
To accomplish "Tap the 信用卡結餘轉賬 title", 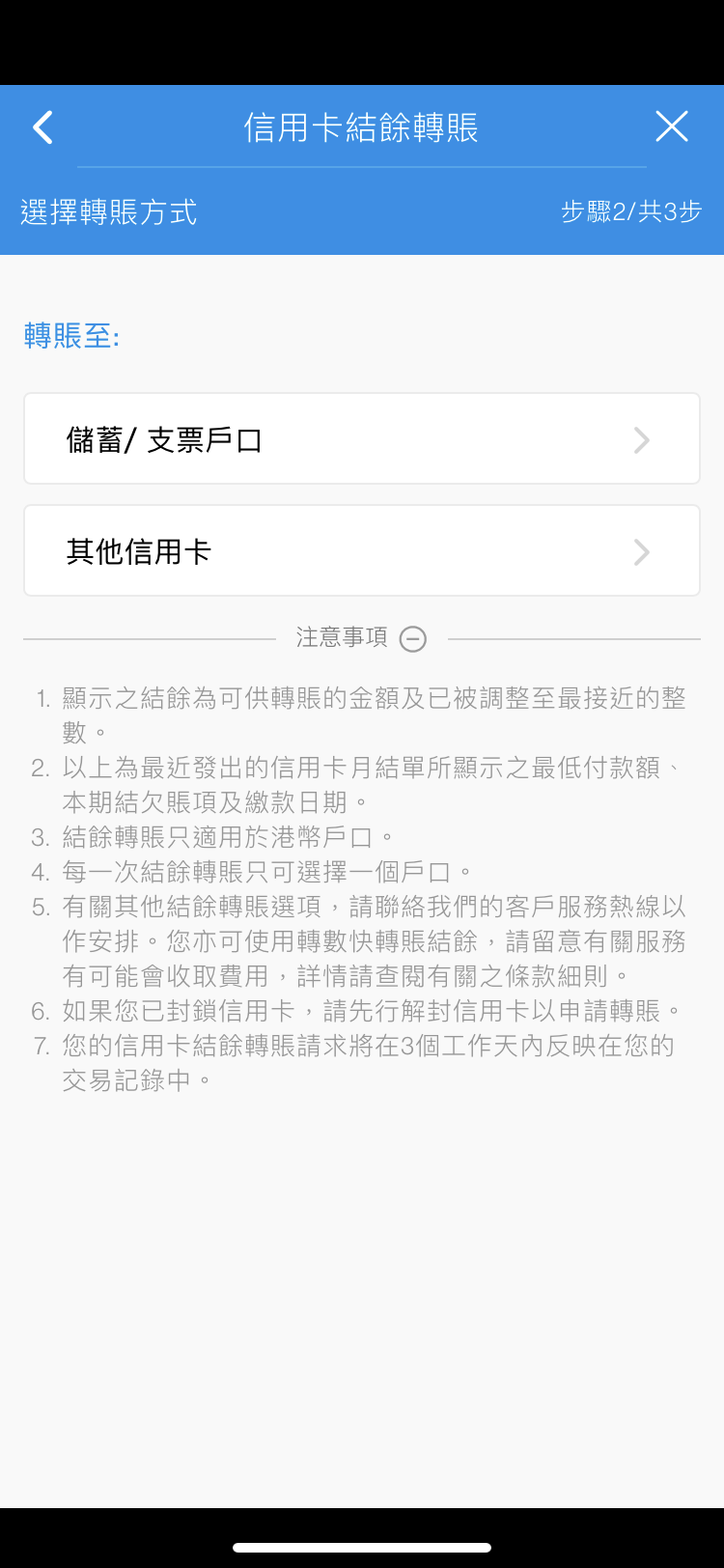I will pyautogui.click(x=362, y=126).
